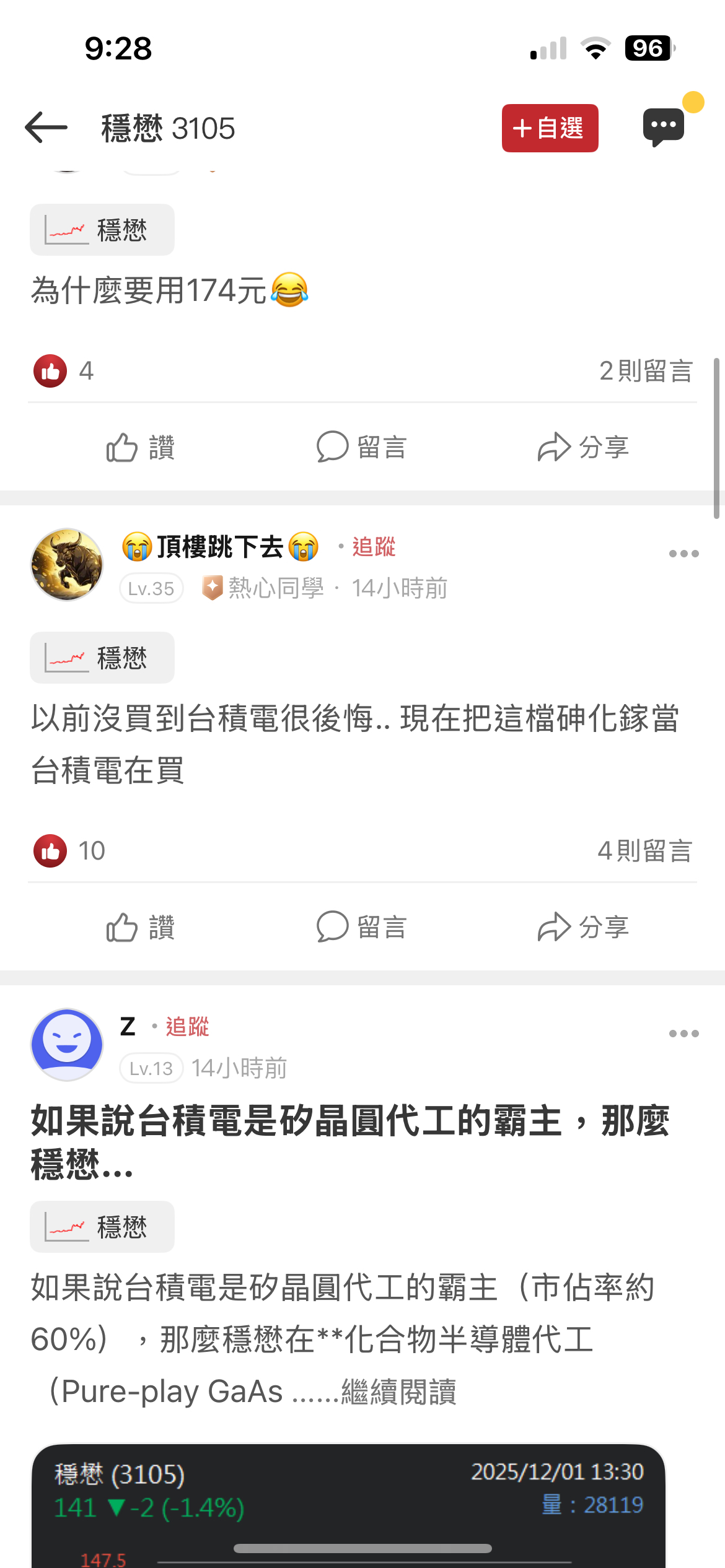Screen dimensions: 725x1568
Task: Comment on 頂樓跳下去's post
Action: (x=362, y=927)
